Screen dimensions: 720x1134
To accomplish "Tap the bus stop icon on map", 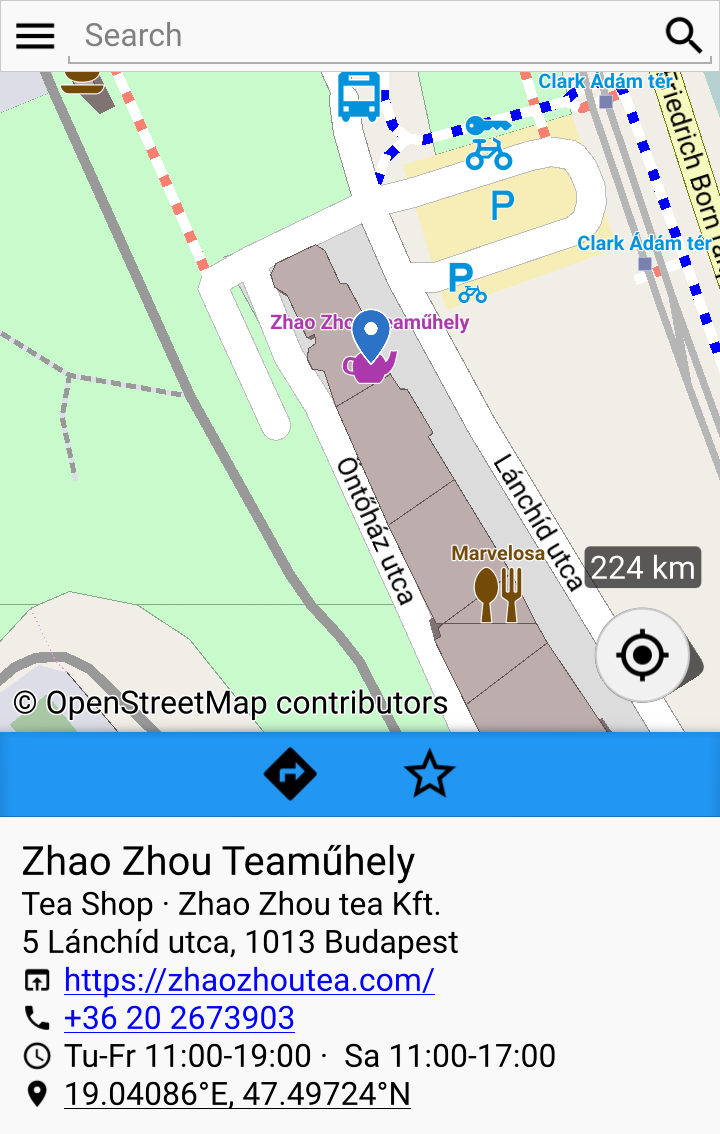I will [x=358, y=96].
